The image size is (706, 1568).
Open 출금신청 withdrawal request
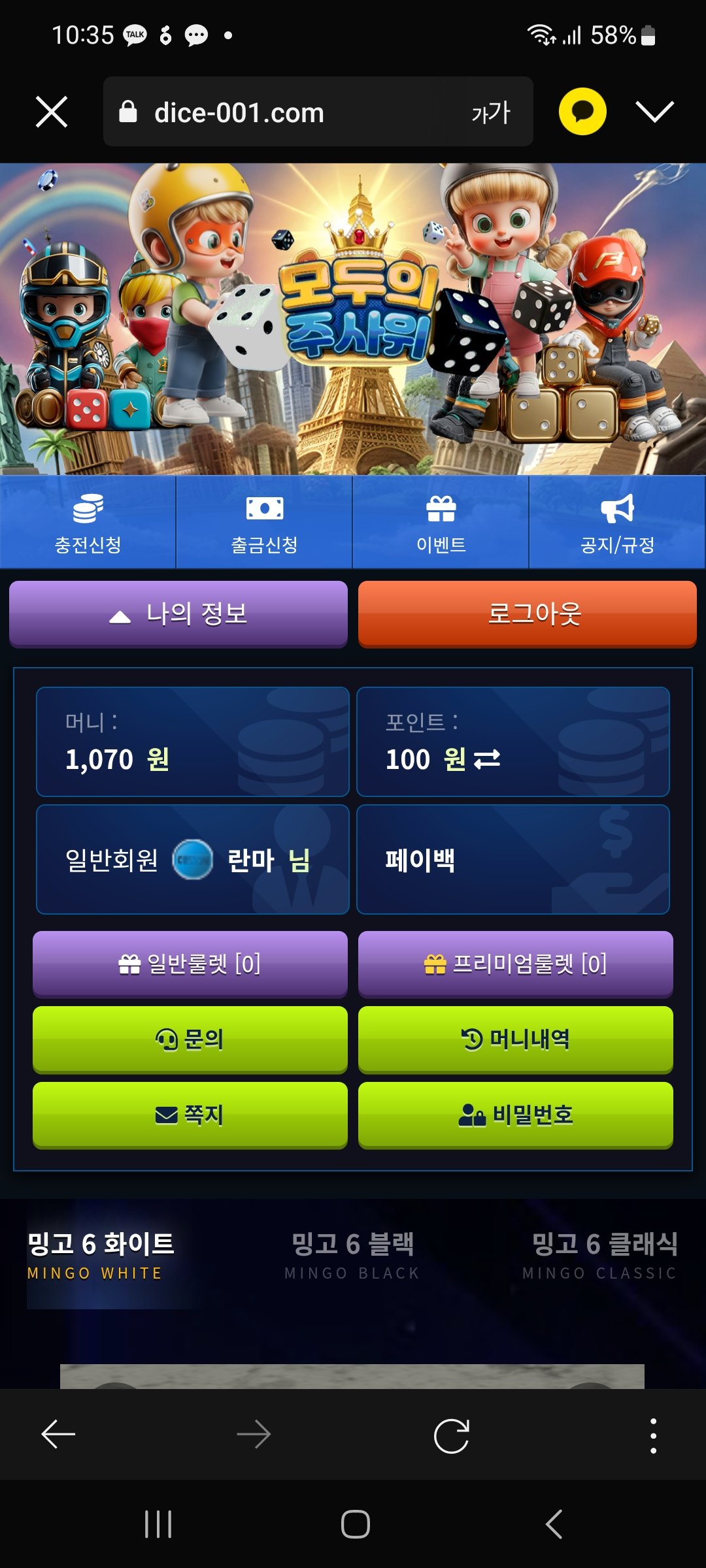264,523
